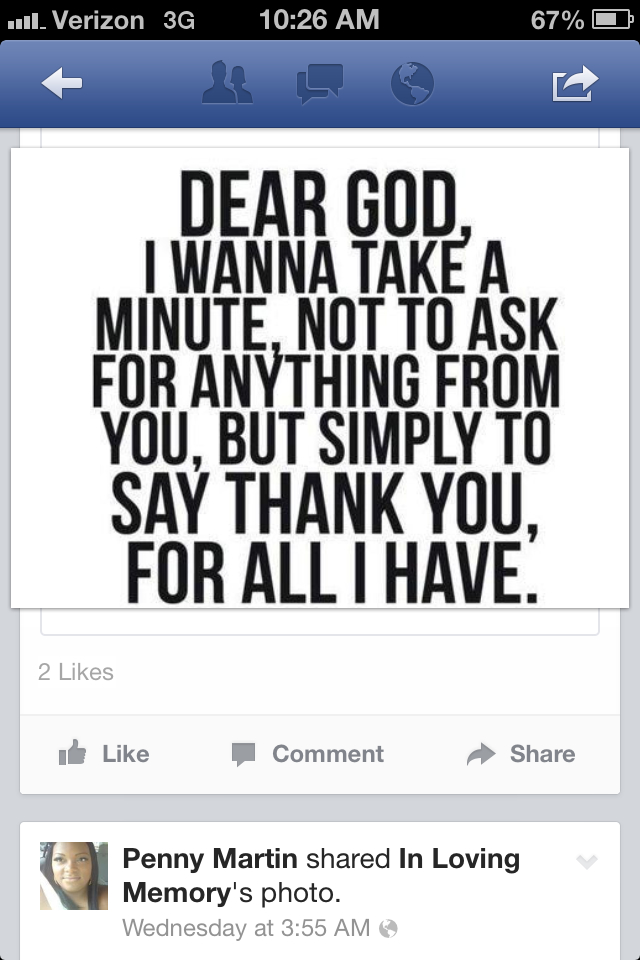The height and width of the screenshot is (960, 640).
Task: Tap the top-right share arrow icon
Action: tap(576, 84)
